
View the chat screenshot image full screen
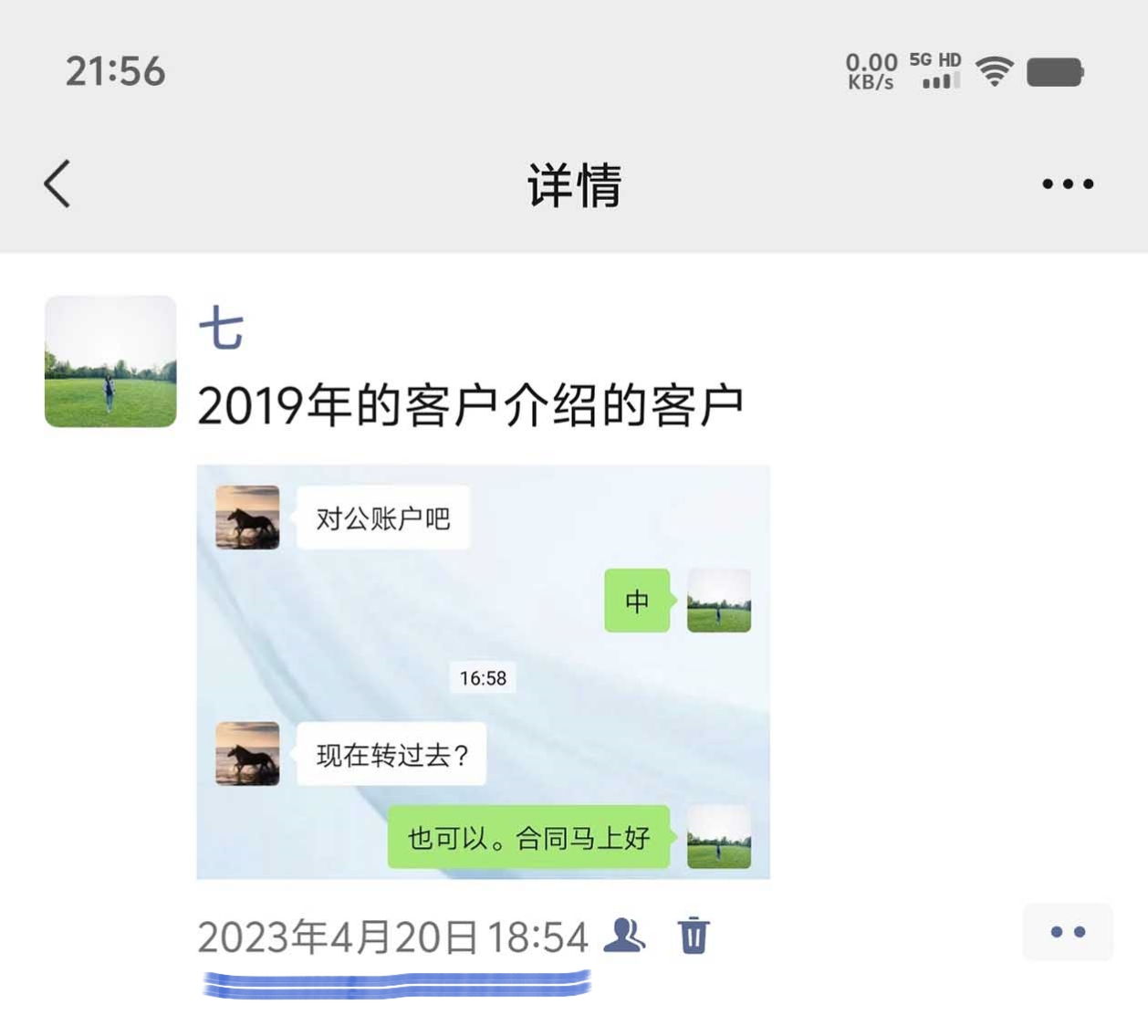point(483,672)
